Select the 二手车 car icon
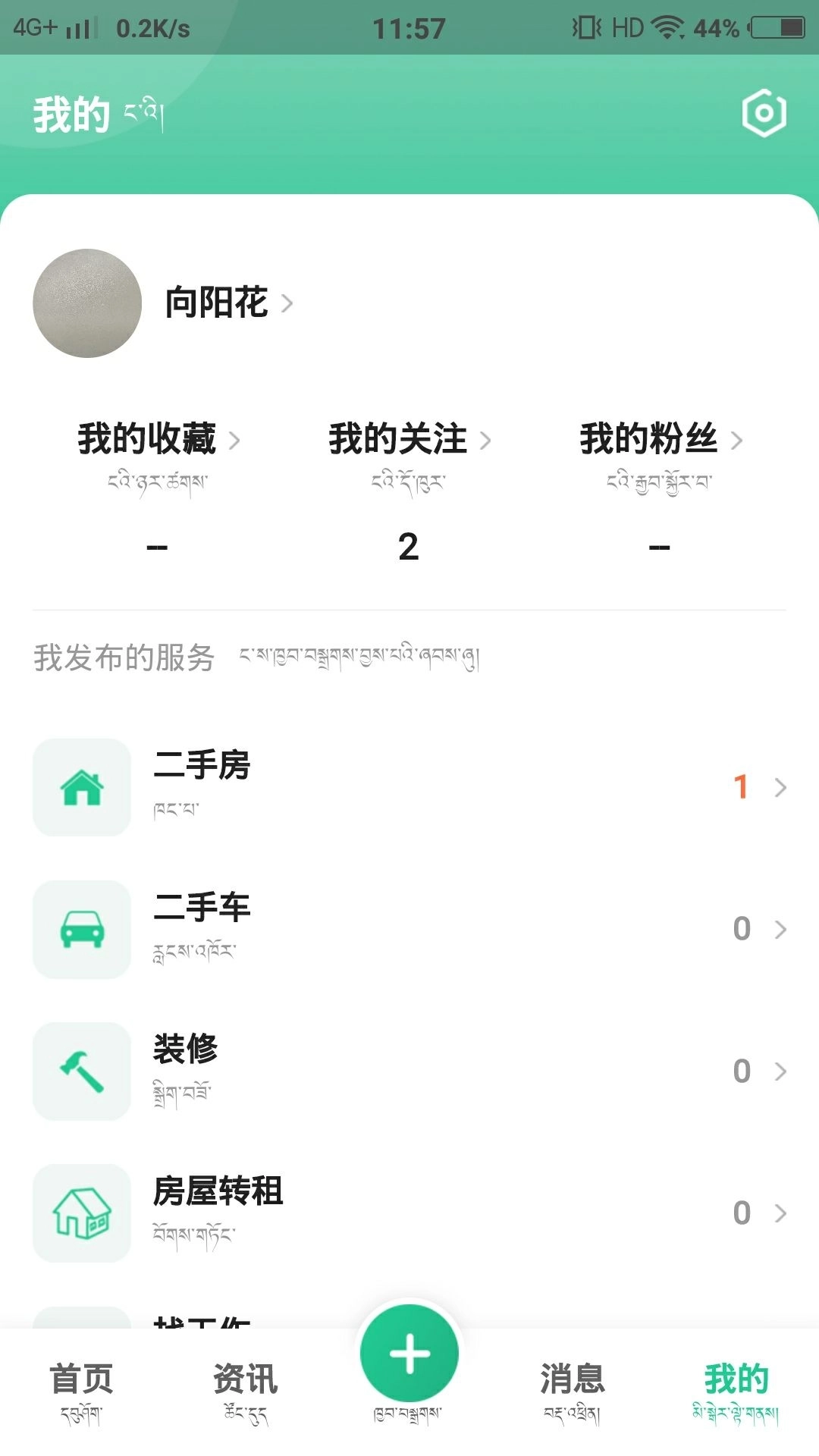 click(x=81, y=929)
